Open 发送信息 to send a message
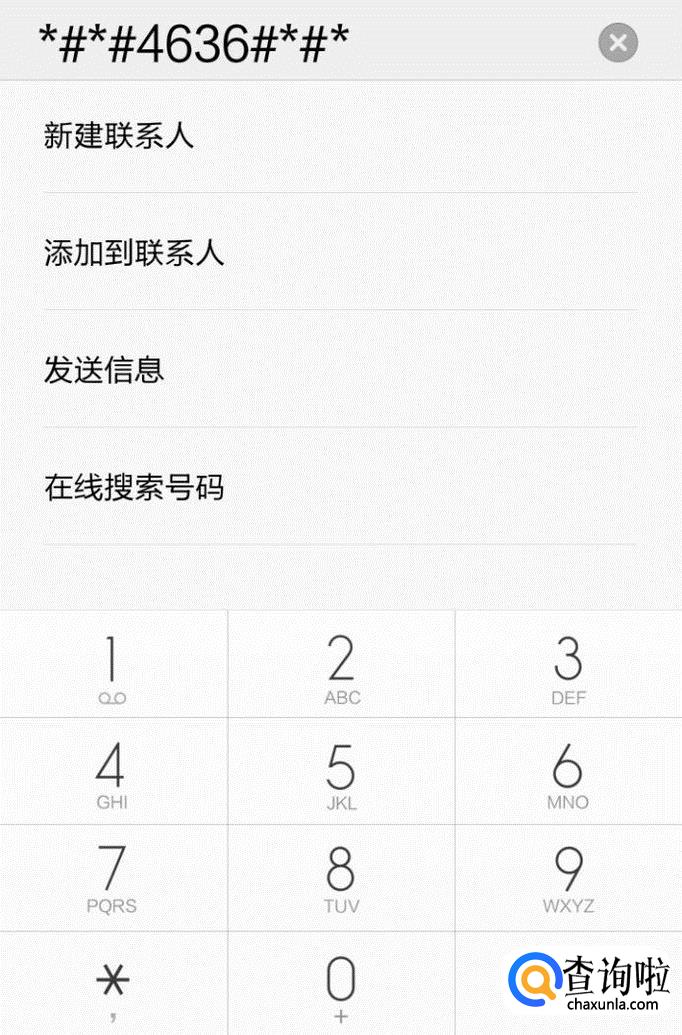The width and height of the screenshot is (682, 1035). (341, 369)
